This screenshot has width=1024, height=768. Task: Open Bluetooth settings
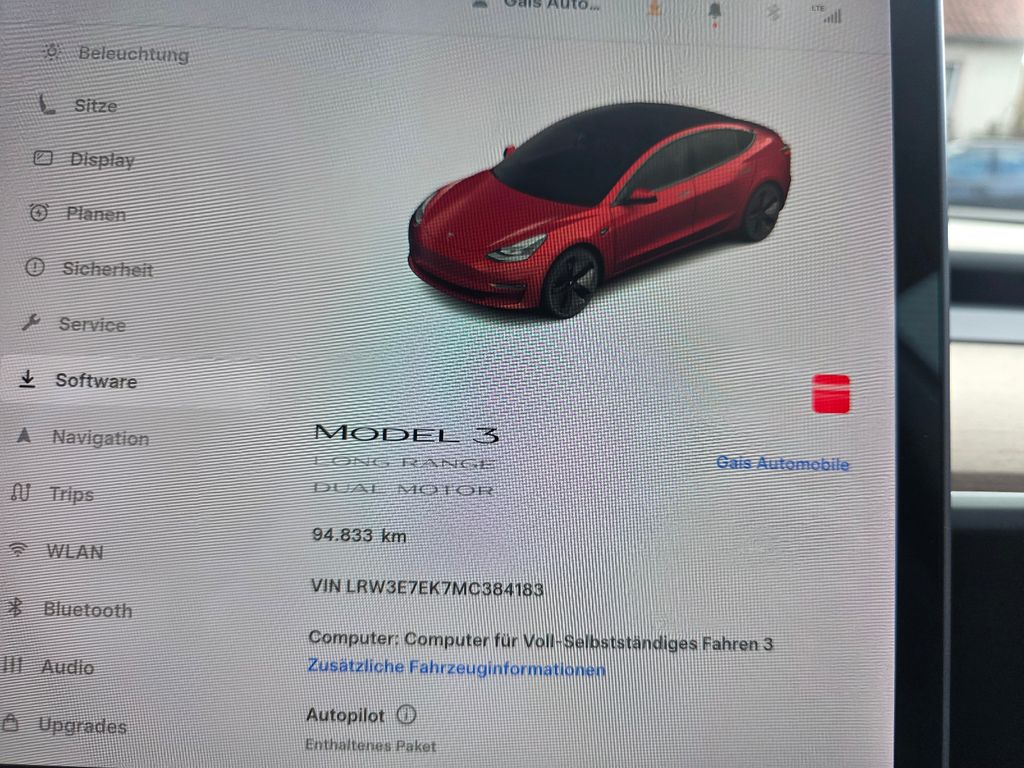[x=87, y=609]
